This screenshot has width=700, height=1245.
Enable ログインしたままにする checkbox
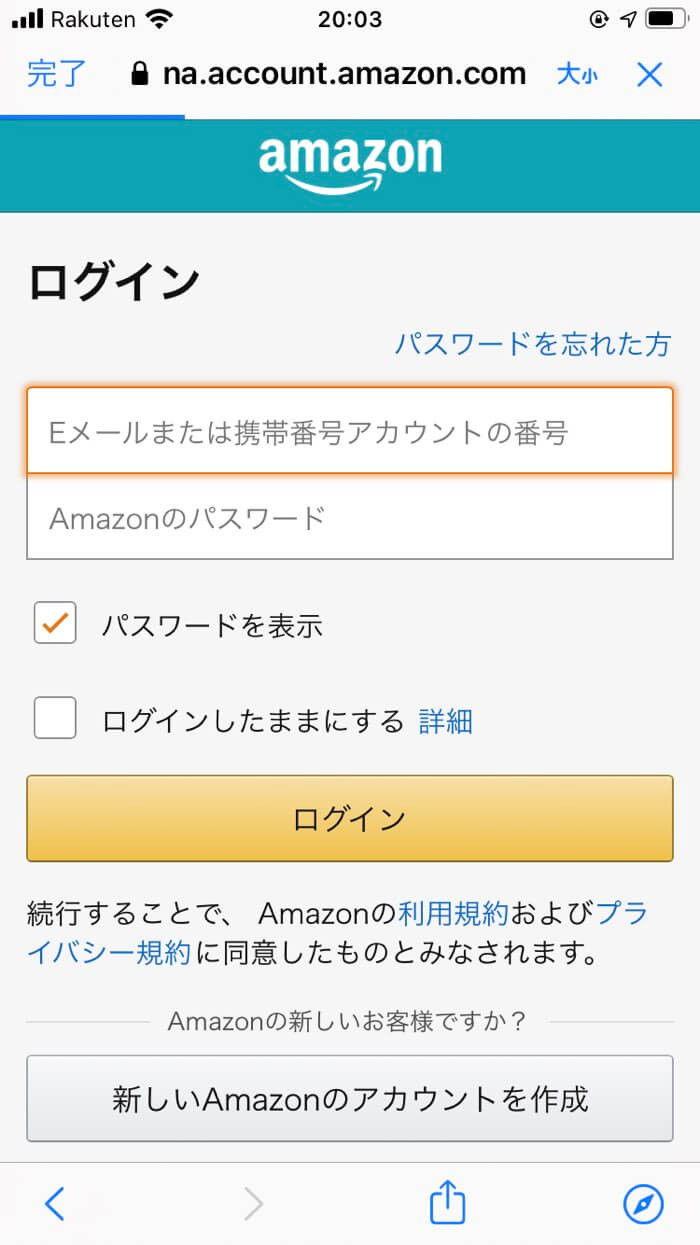[55, 718]
